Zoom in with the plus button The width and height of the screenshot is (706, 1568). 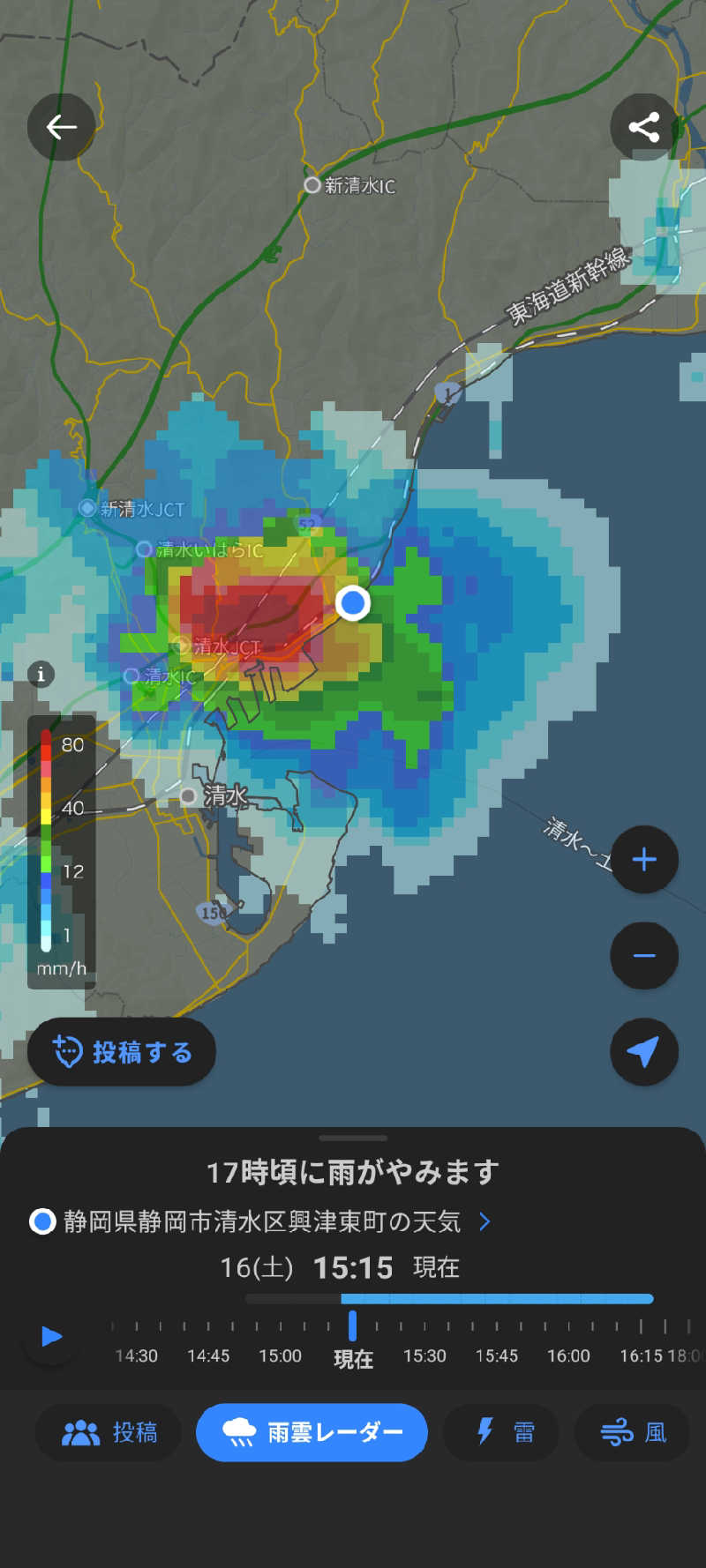pos(644,860)
